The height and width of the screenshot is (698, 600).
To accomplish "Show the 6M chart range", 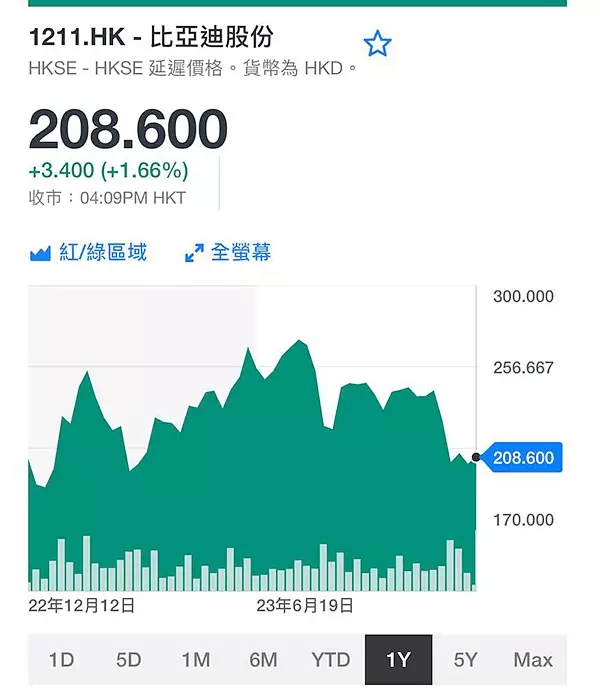I will [x=263, y=660].
